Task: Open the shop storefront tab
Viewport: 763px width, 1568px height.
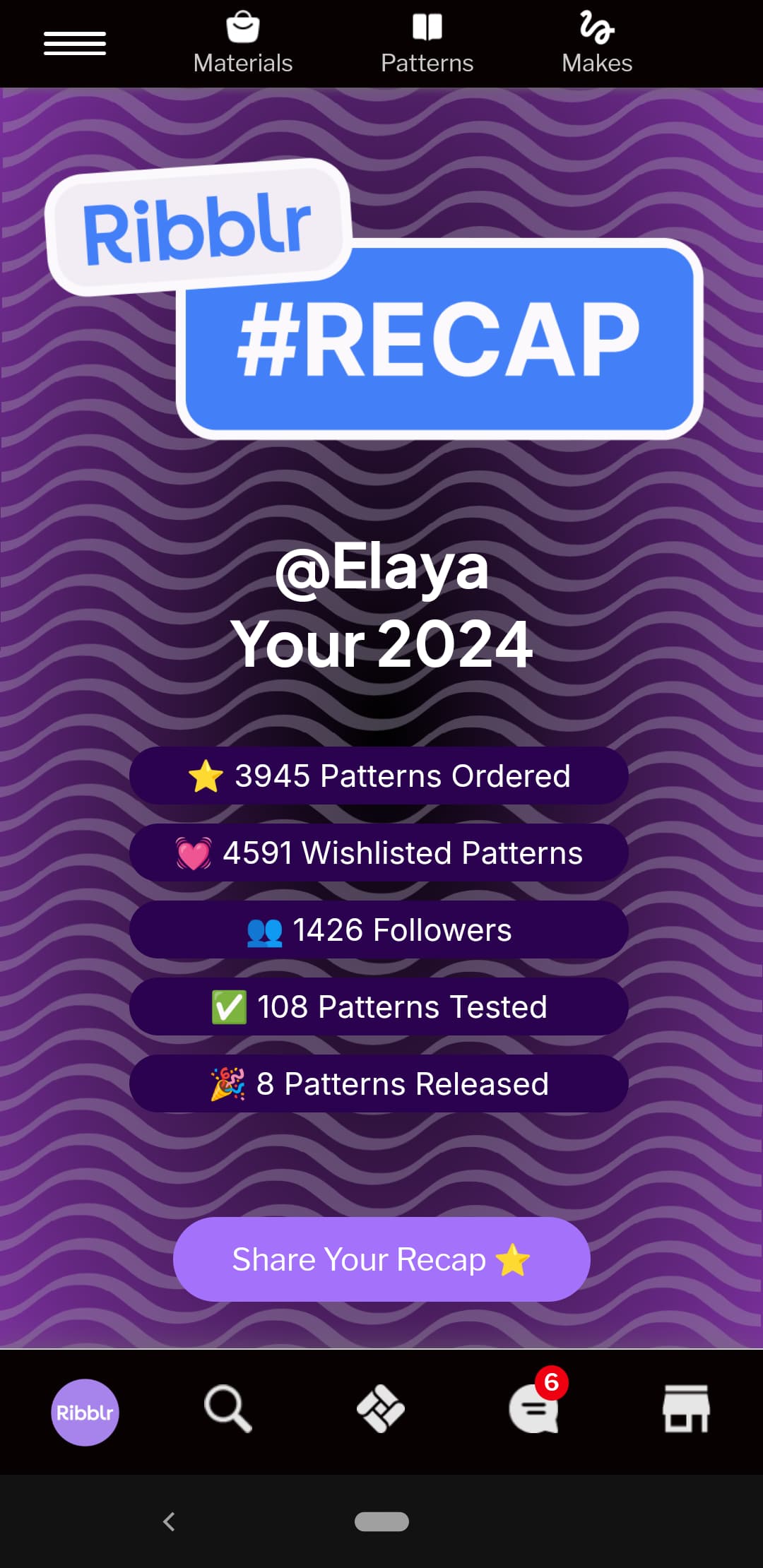Action: (686, 1408)
